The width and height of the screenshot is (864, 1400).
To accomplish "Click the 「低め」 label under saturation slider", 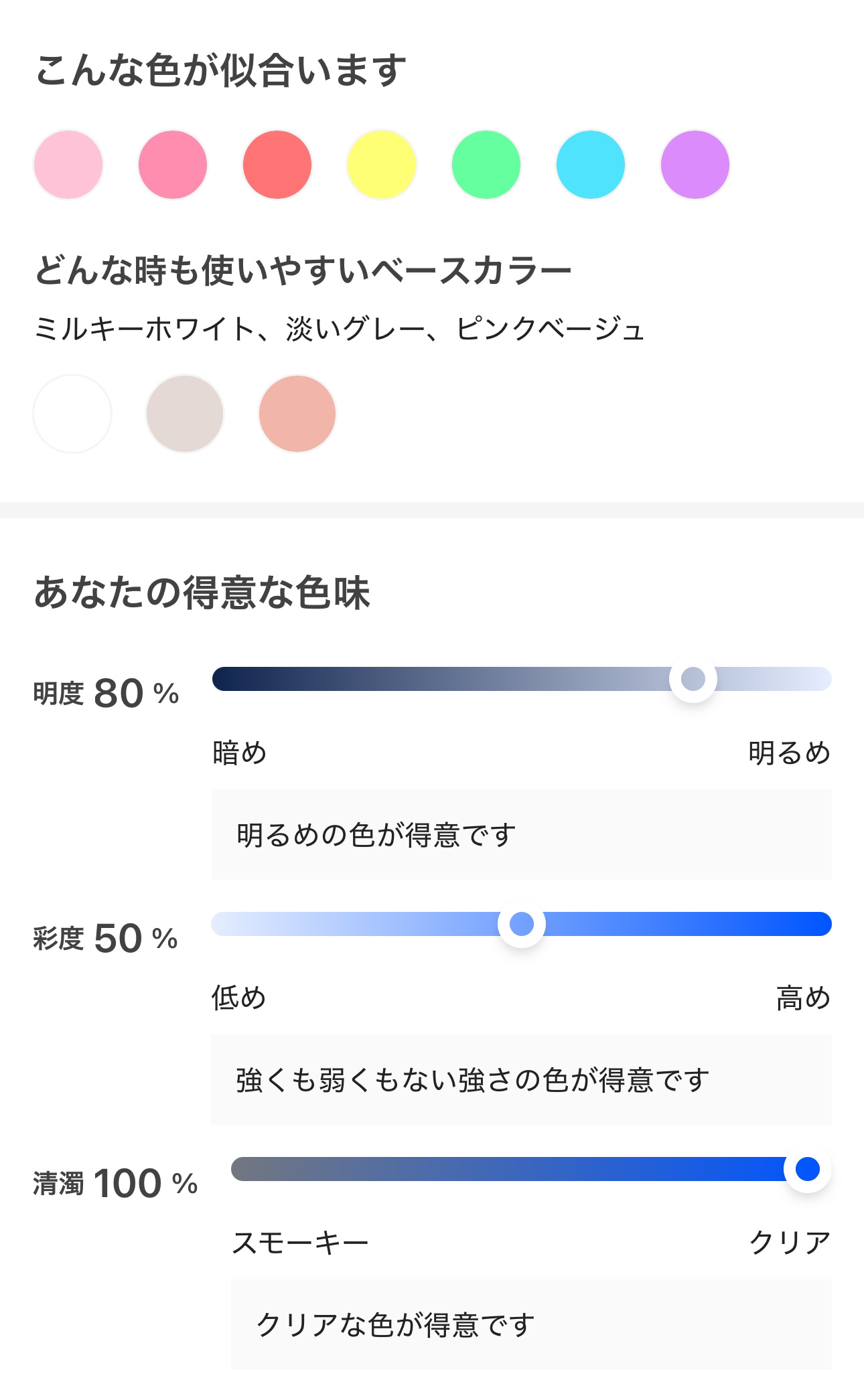I will (238, 998).
